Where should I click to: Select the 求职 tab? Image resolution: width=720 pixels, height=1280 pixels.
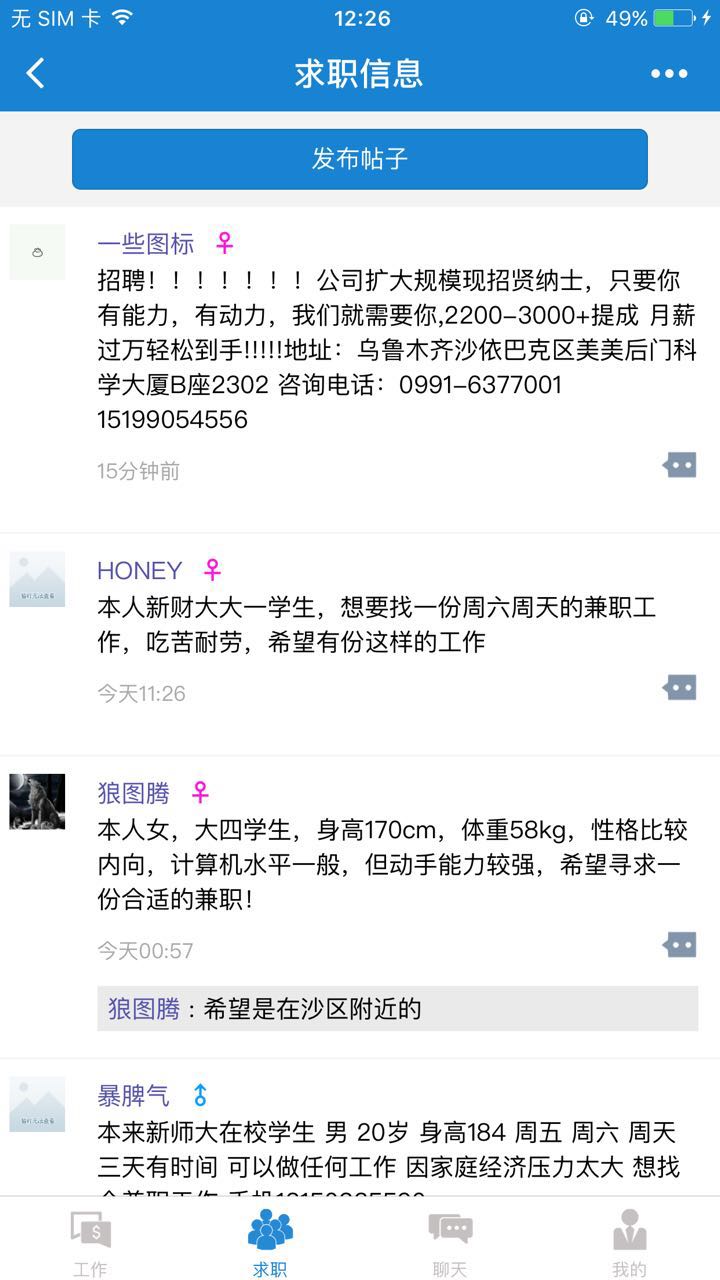pos(270,1243)
